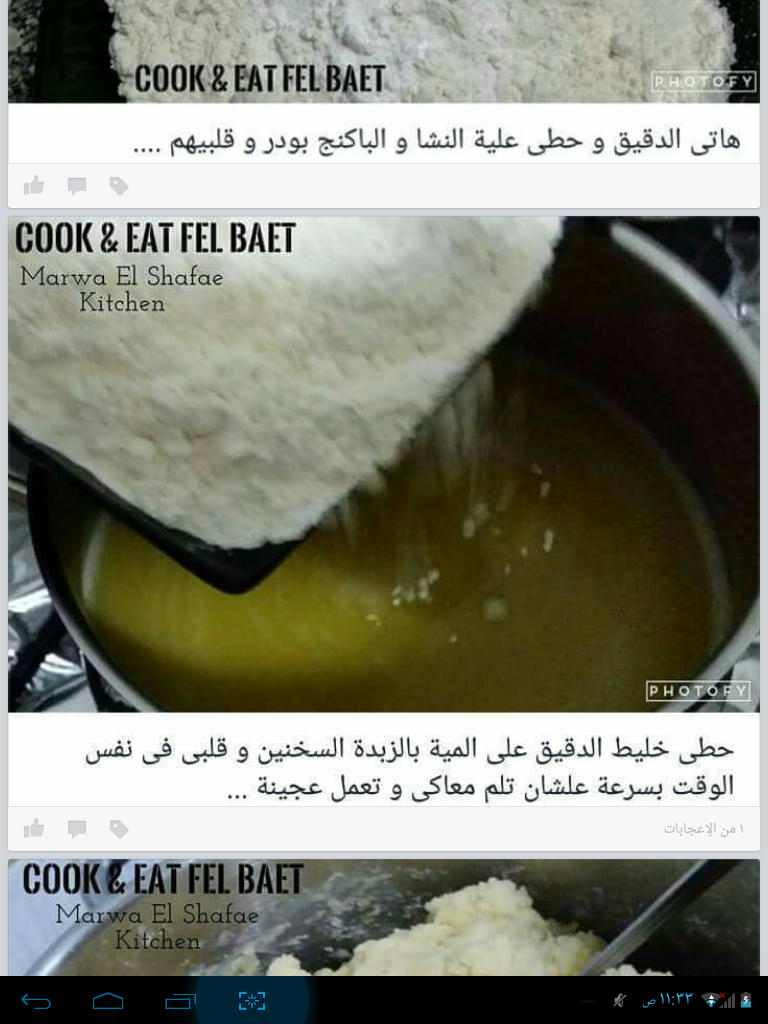
Task: Open the likes count ١ من الإعجابات
Action: click(x=704, y=828)
